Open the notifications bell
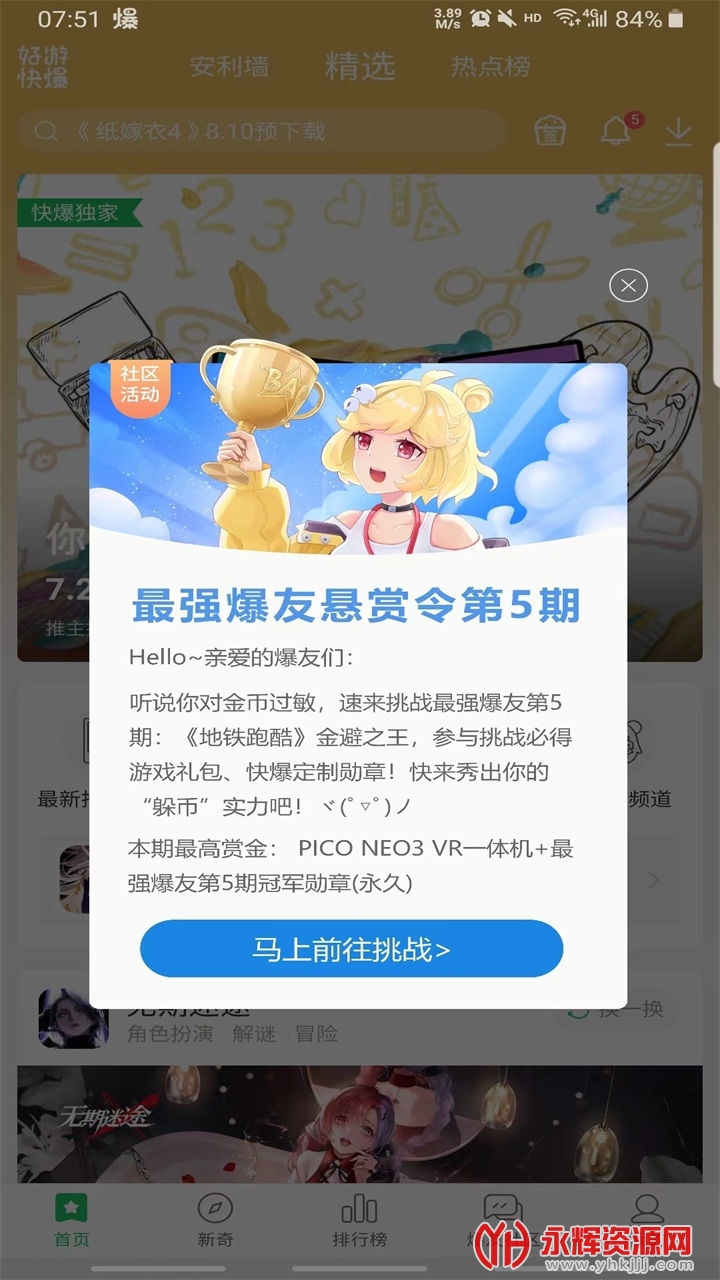This screenshot has width=720, height=1280. (616, 131)
